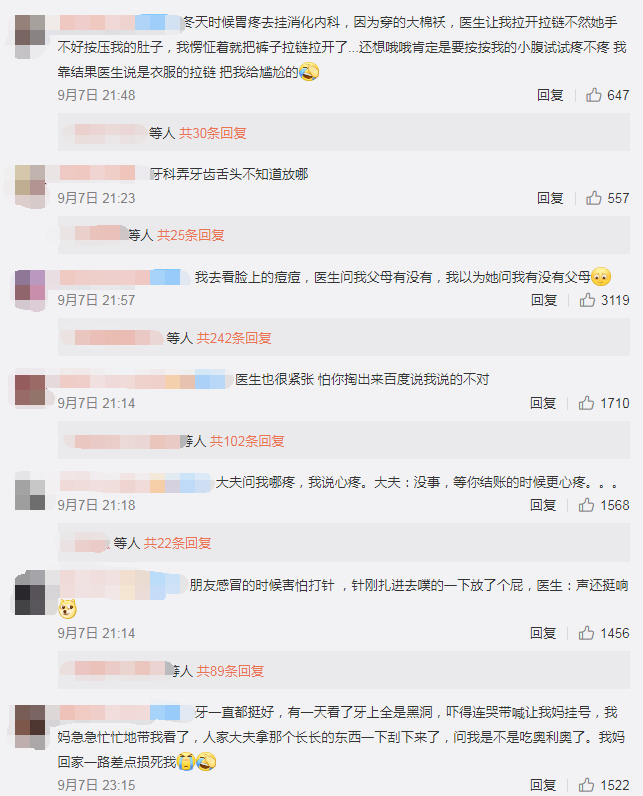Like the dentist tongue comment with 557 likes
Viewport: 643px width, 796px height.
pos(594,198)
